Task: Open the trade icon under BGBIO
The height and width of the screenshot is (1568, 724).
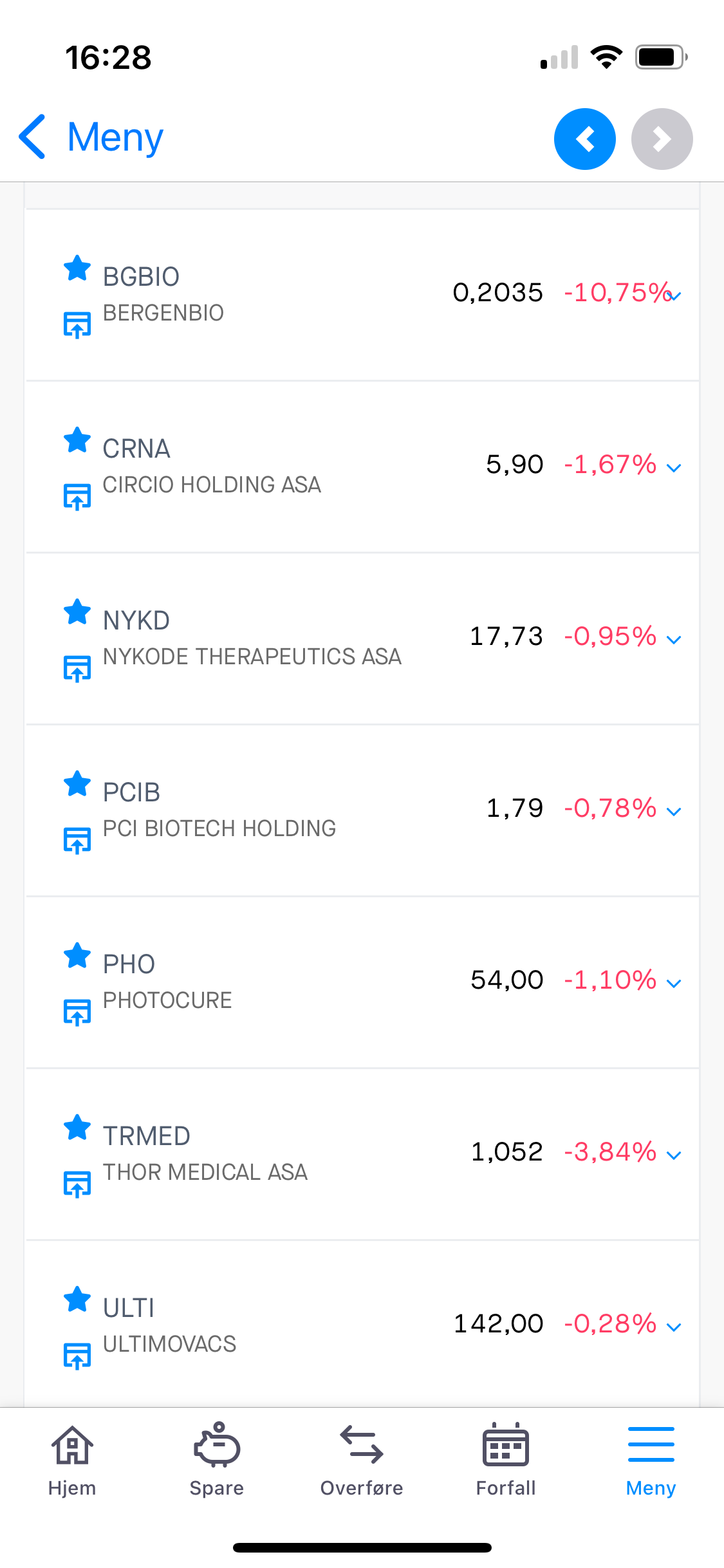Action: [x=77, y=325]
